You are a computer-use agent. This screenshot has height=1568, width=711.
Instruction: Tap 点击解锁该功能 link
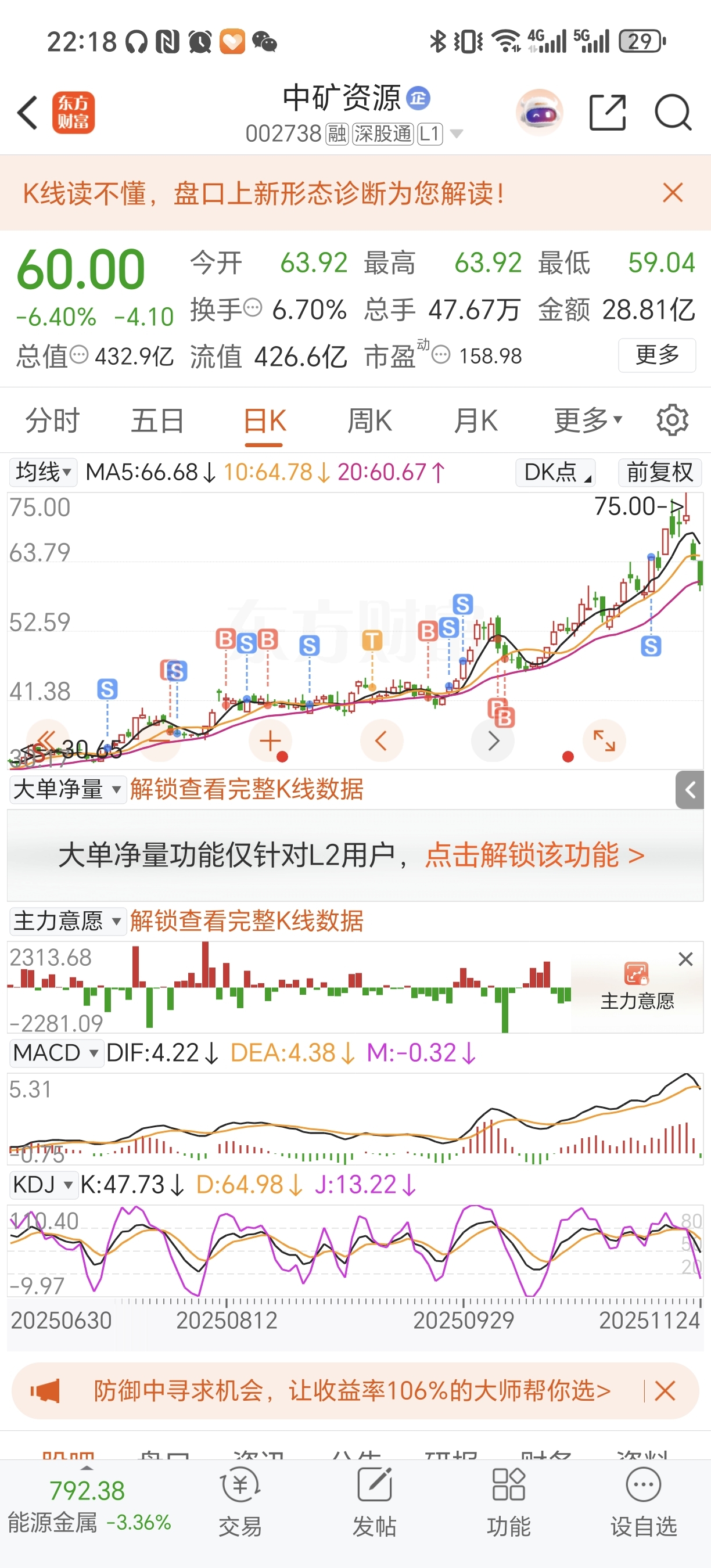[x=534, y=855]
